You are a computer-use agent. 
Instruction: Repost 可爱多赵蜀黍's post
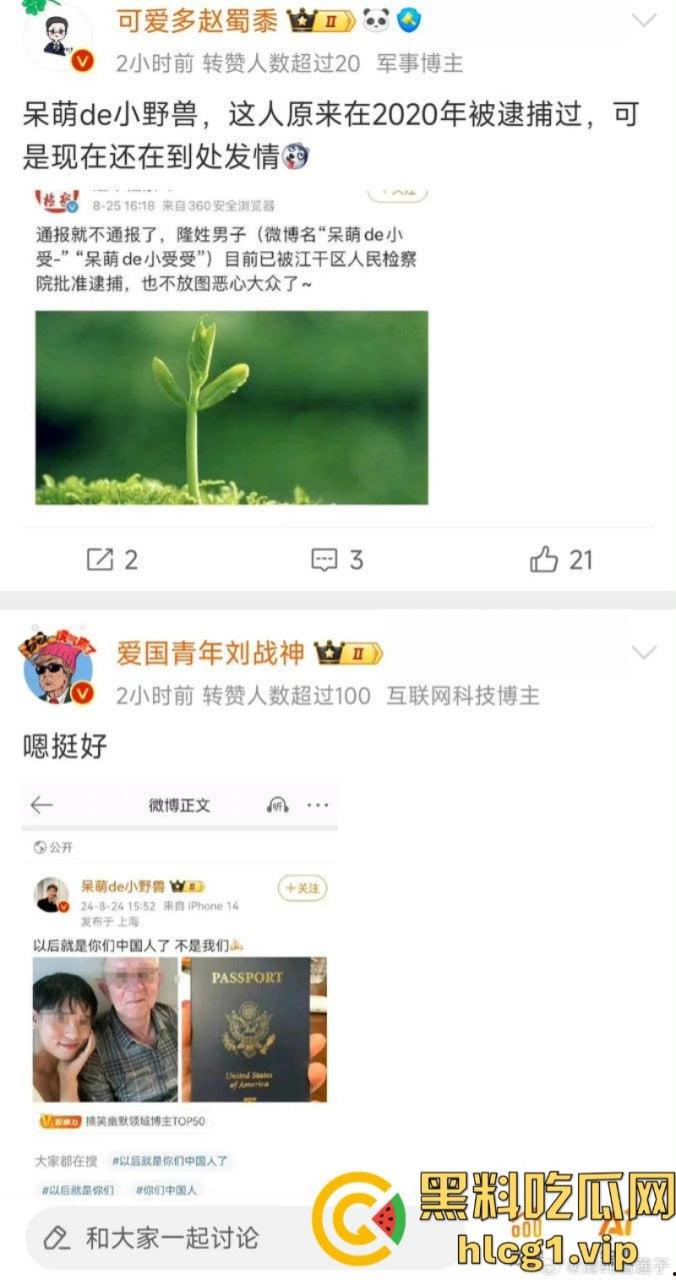[x=112, y=560]
